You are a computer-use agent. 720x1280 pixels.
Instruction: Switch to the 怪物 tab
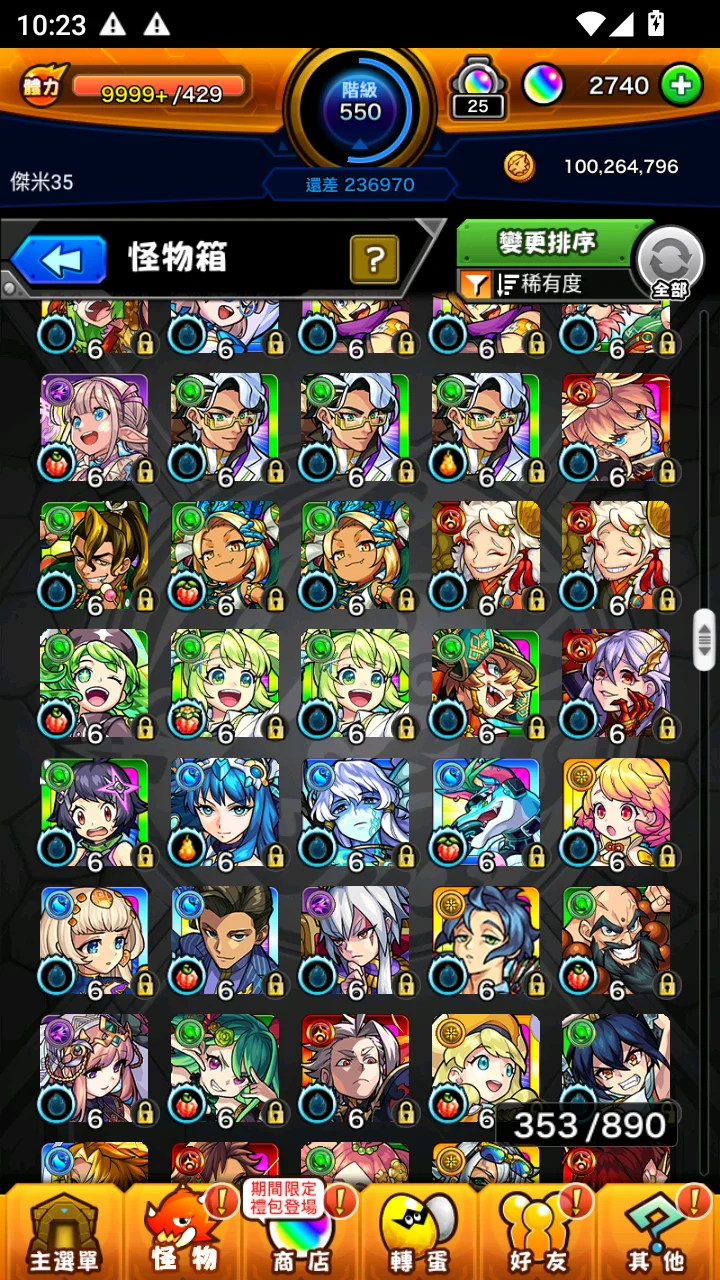pyautogui.click(x=185, y=1233)
